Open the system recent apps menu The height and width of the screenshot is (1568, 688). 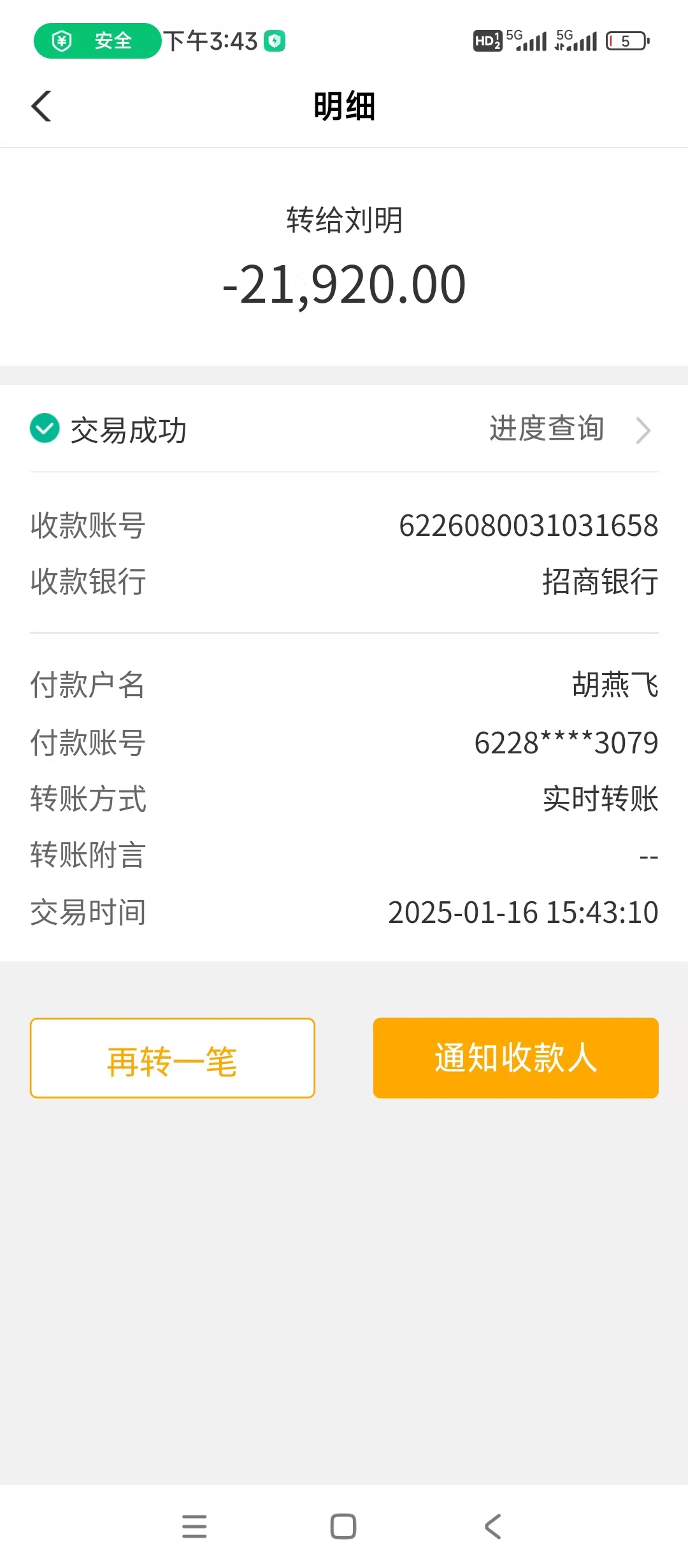(x=194, y=1527)
